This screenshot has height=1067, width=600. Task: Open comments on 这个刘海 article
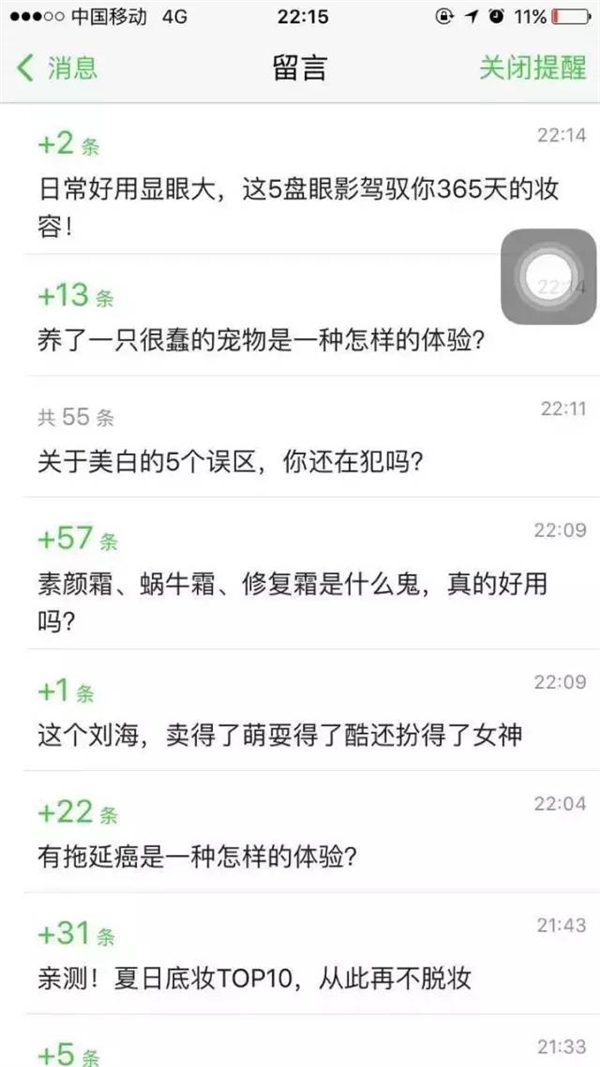(300, 710)
